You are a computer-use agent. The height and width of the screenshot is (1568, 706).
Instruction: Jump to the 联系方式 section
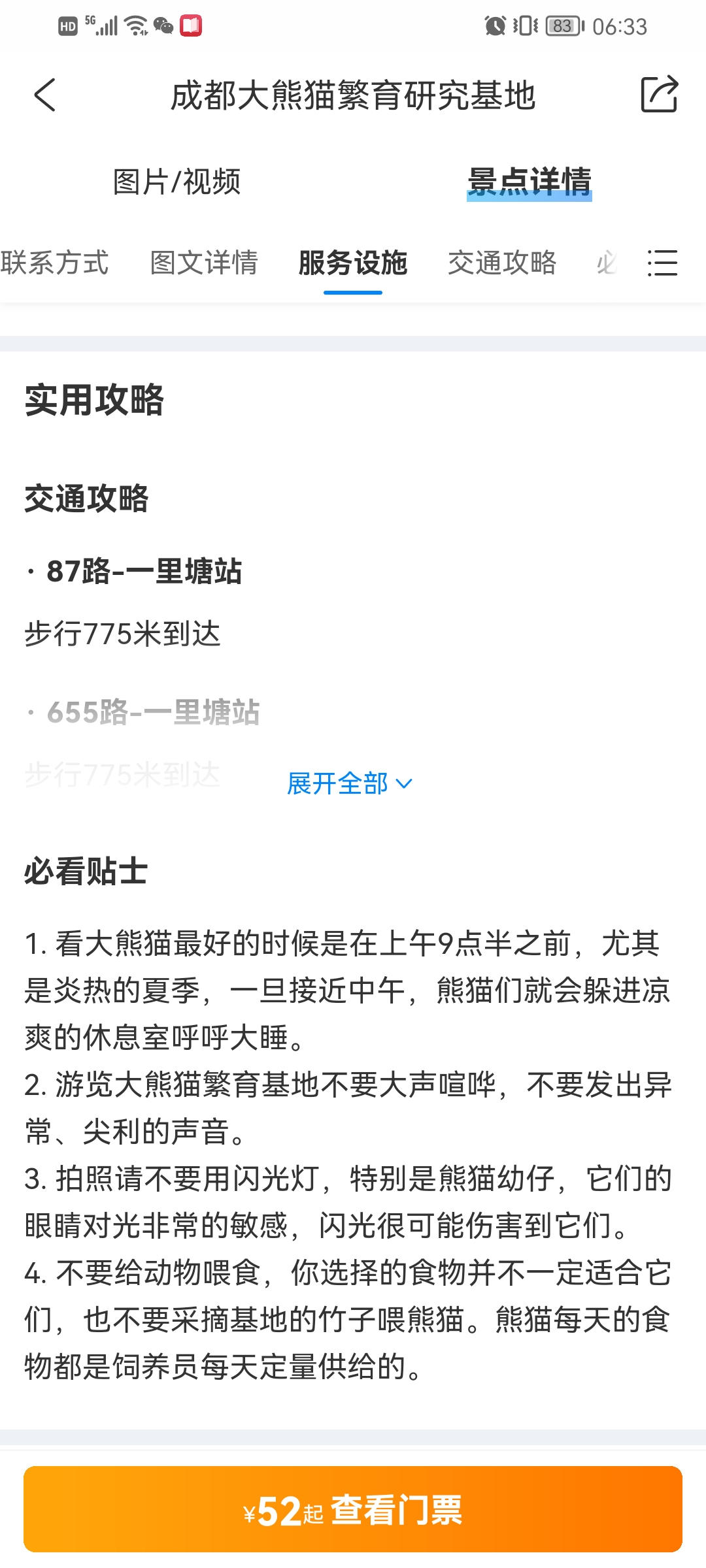55,263
